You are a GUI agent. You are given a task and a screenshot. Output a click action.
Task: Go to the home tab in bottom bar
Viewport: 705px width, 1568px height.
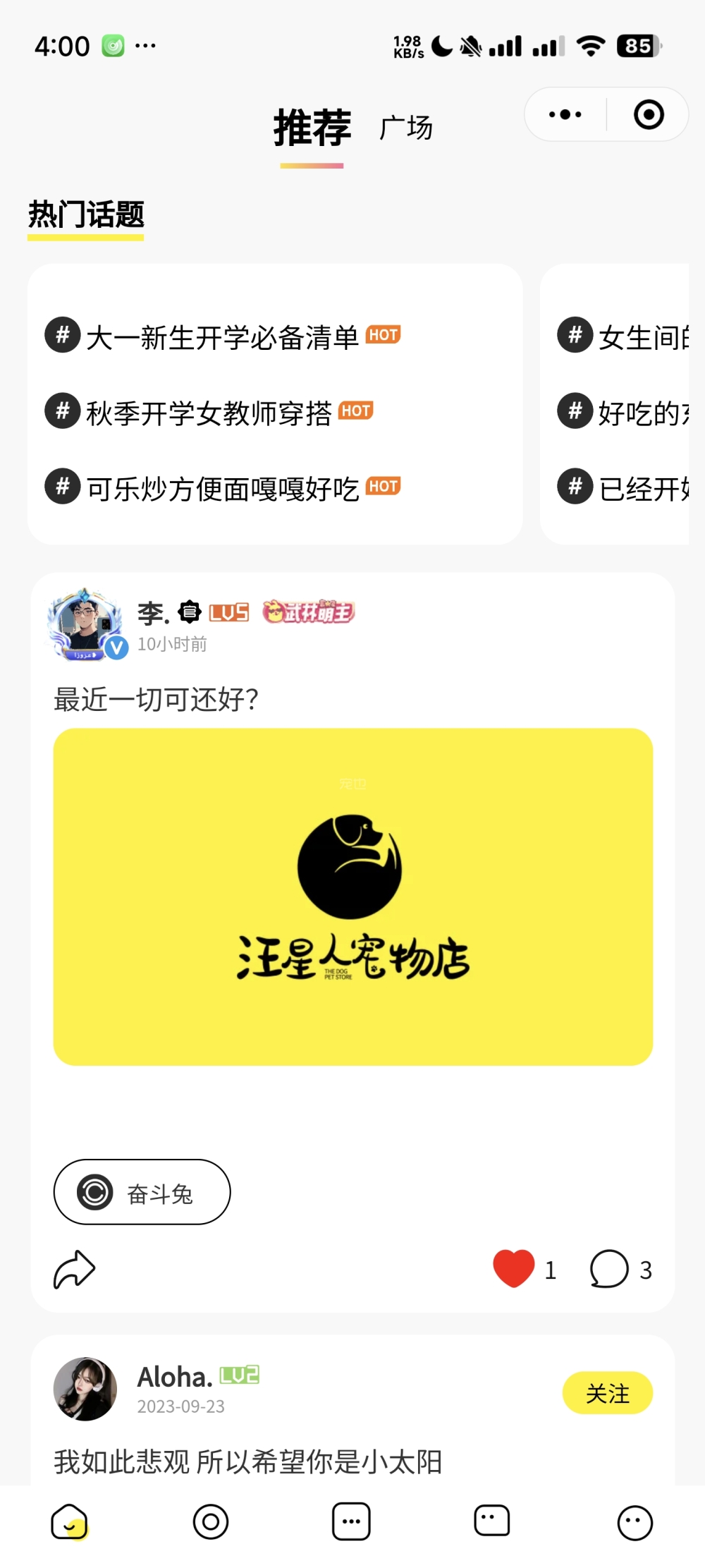70,1521
